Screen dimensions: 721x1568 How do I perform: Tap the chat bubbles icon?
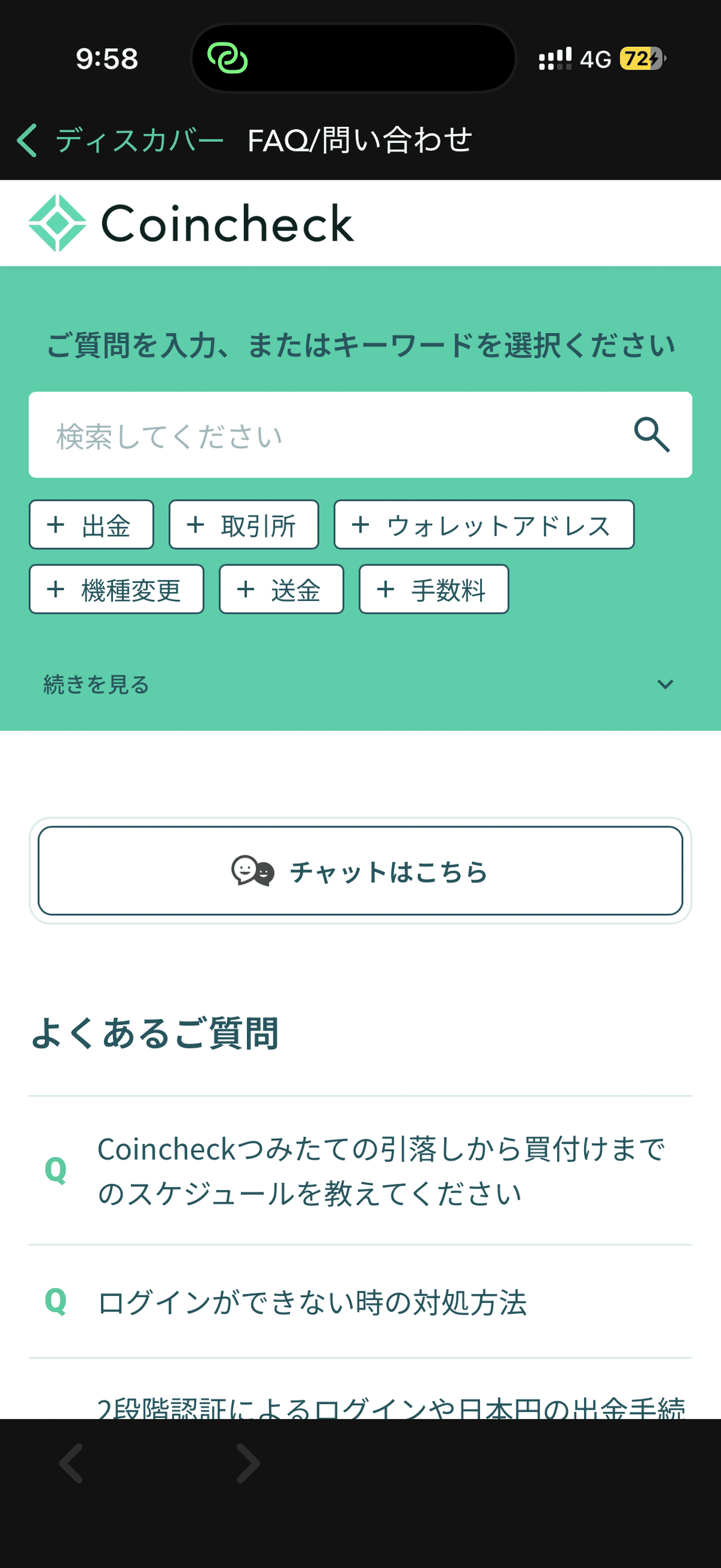click(252, 871)
